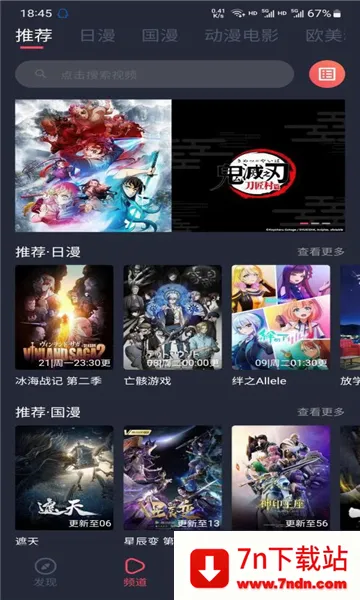Switch to the 日漫 tab
This screenshot has height=600, width=360.
coord(98,36)
